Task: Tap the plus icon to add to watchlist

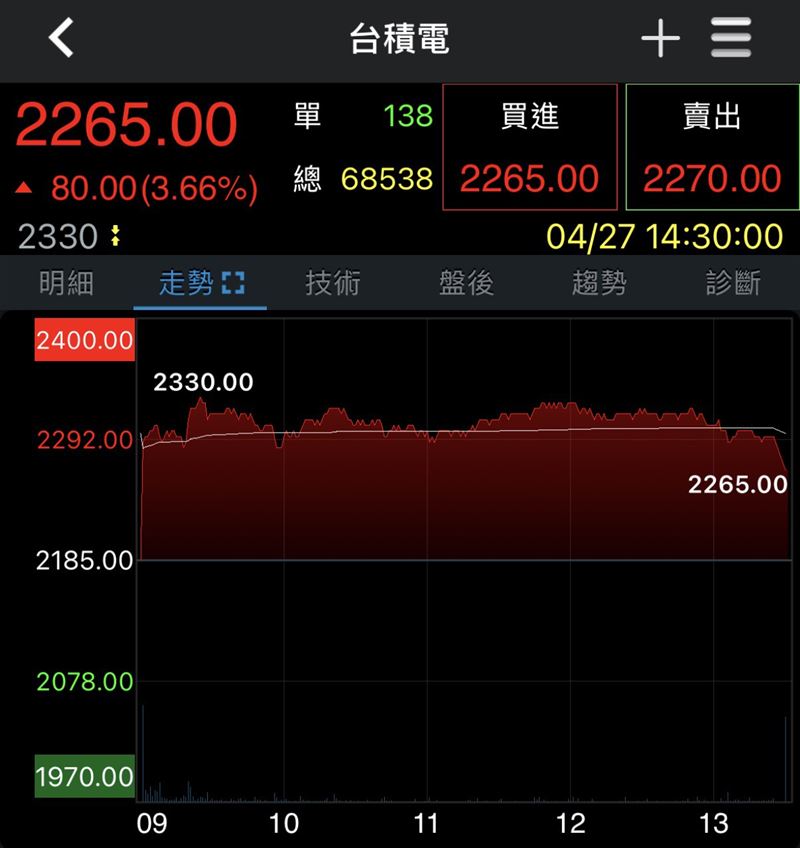Action: click(x=661, y=38)
